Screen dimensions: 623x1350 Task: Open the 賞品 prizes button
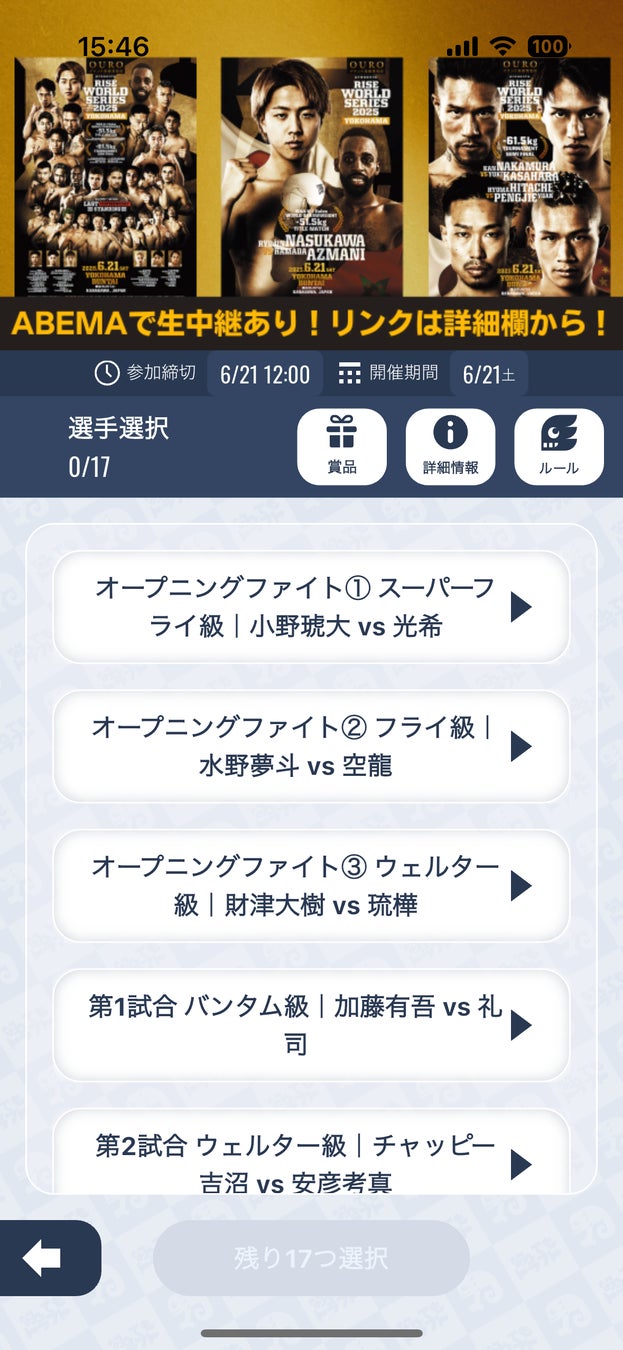click(342, 446)
